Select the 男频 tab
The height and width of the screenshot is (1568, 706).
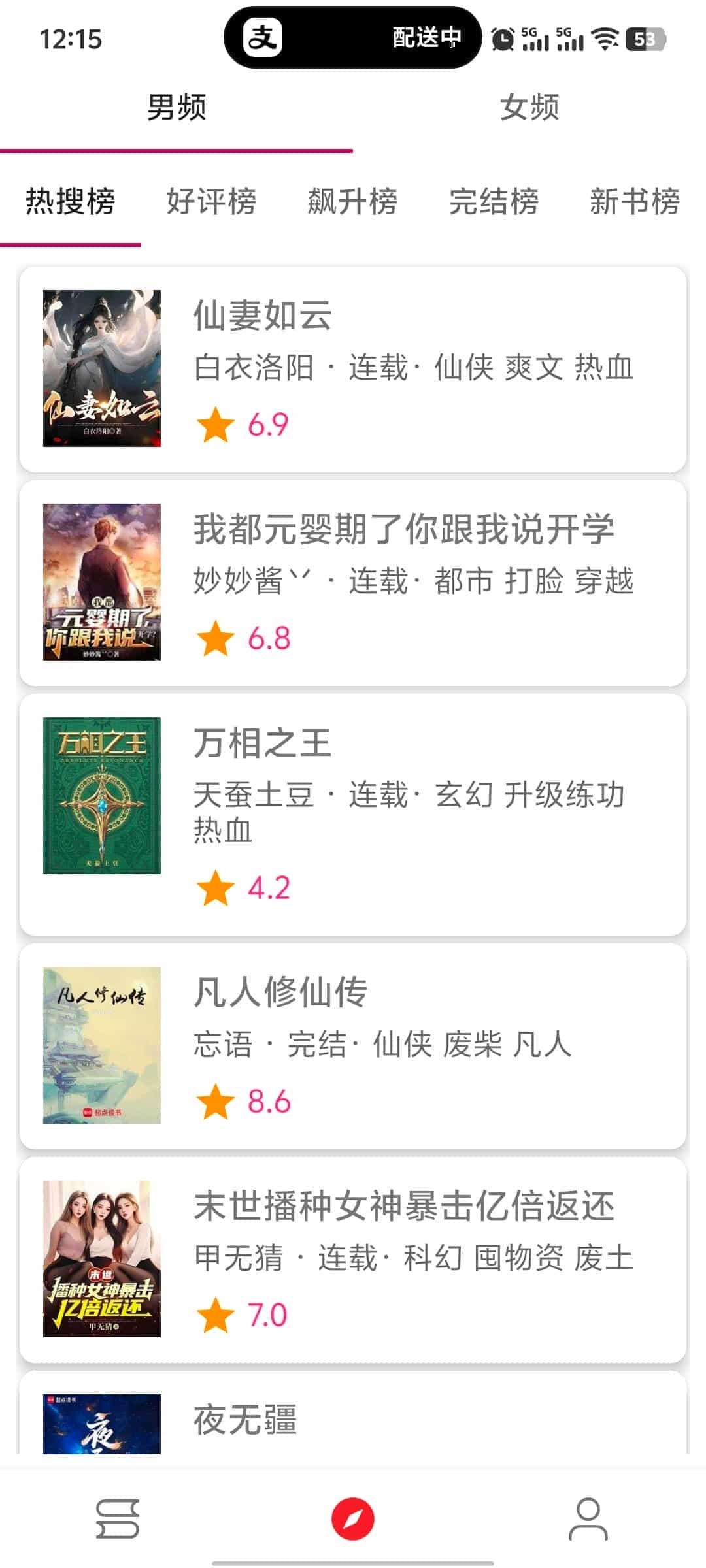176,108
